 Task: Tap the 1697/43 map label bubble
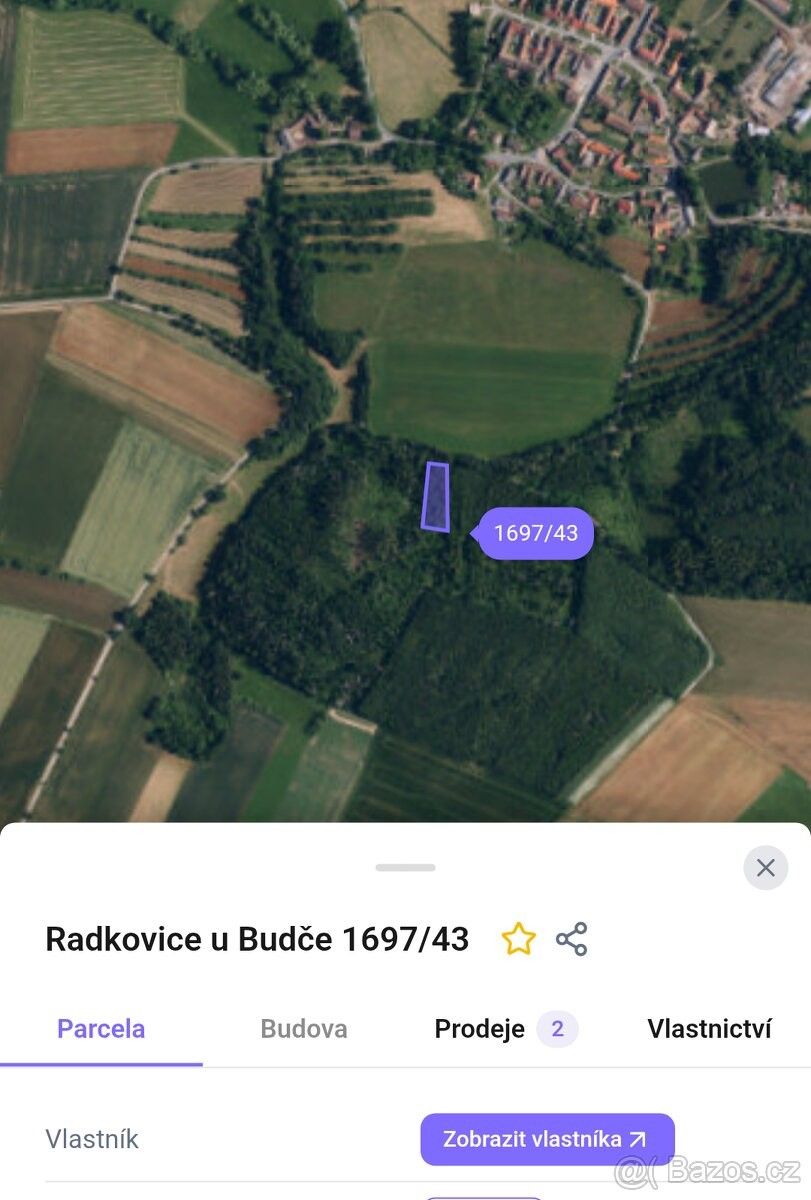(x=535, y=533)
